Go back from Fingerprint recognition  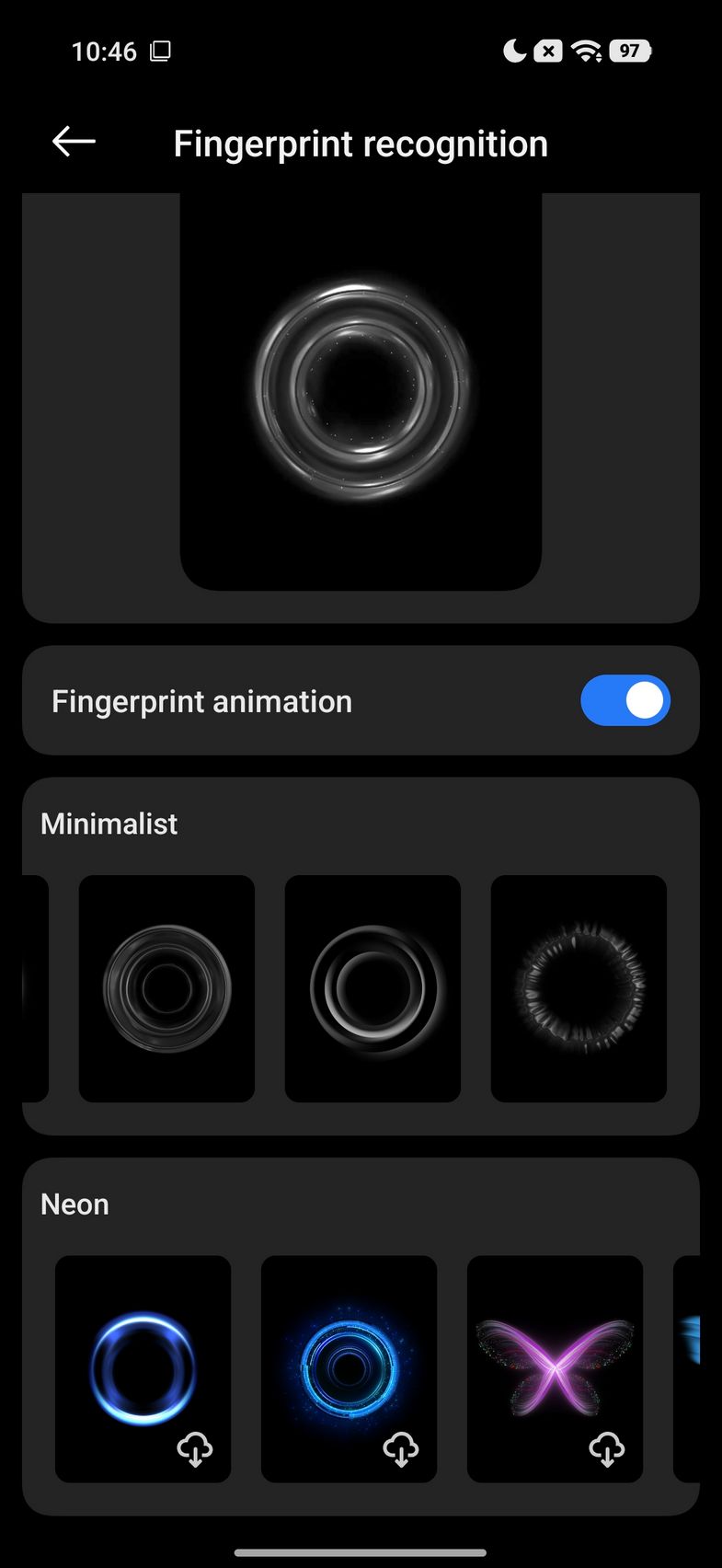(x=74, y=142)
